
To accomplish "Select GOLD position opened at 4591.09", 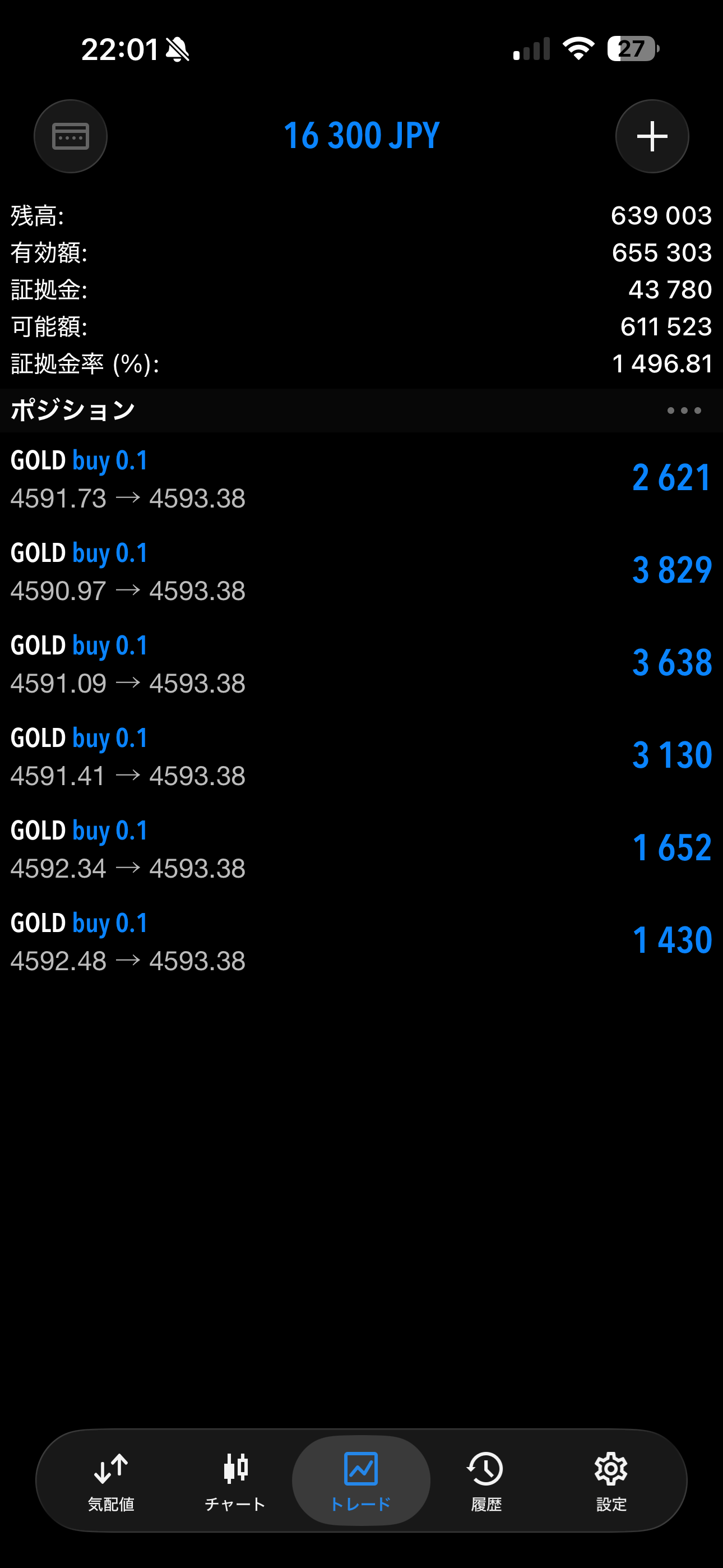I will [361, 664].
